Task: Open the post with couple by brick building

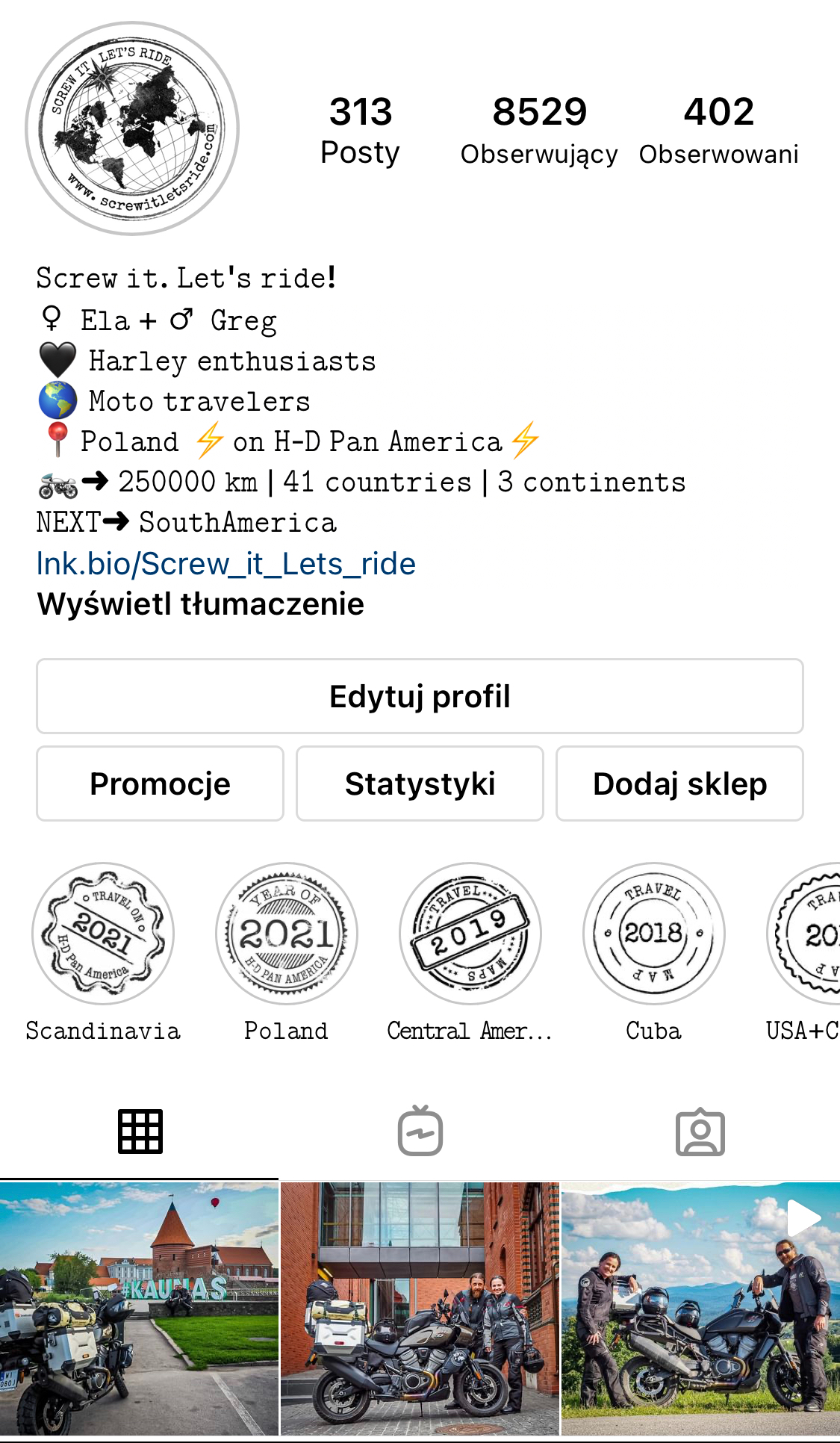Action: coord(420,1309)
